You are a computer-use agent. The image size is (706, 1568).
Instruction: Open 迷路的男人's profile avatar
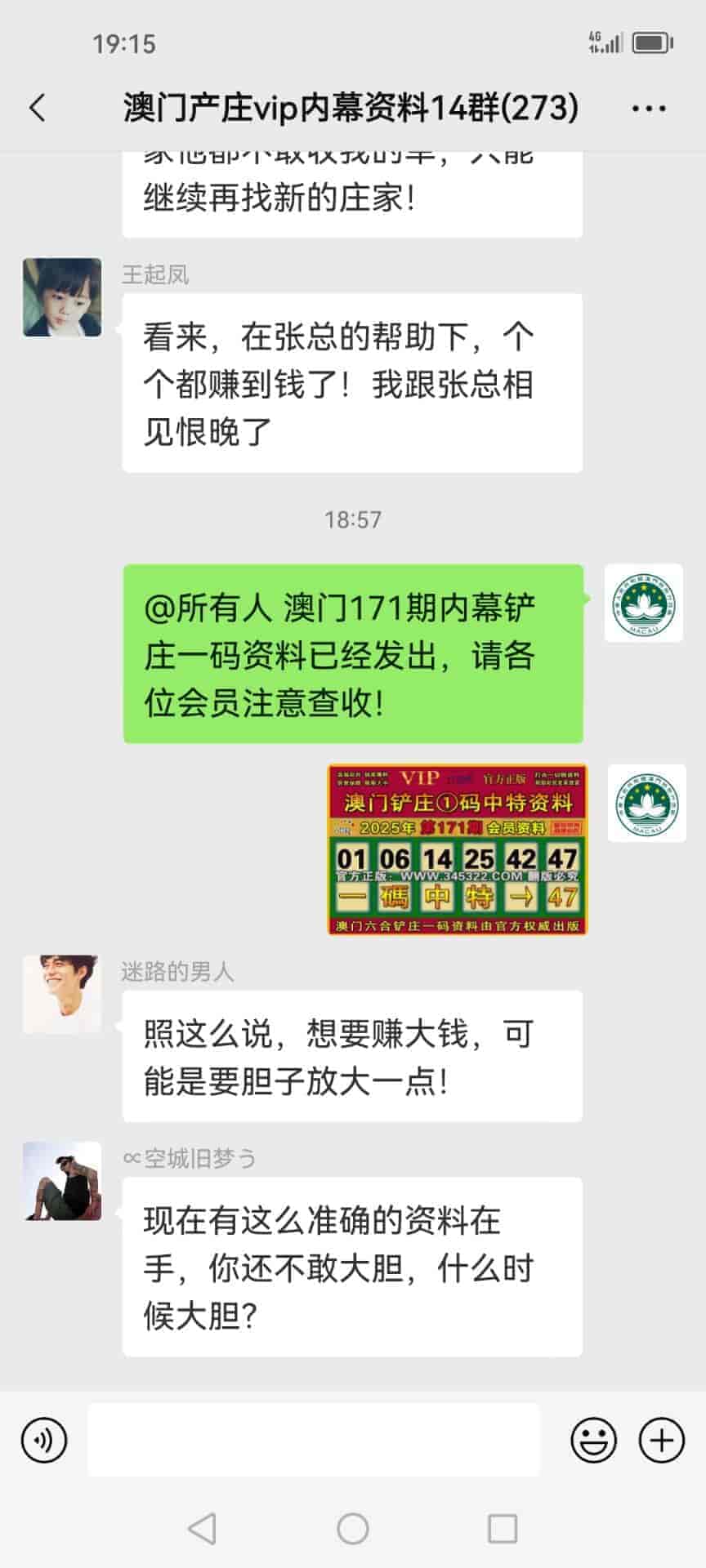tap(62, 994)
